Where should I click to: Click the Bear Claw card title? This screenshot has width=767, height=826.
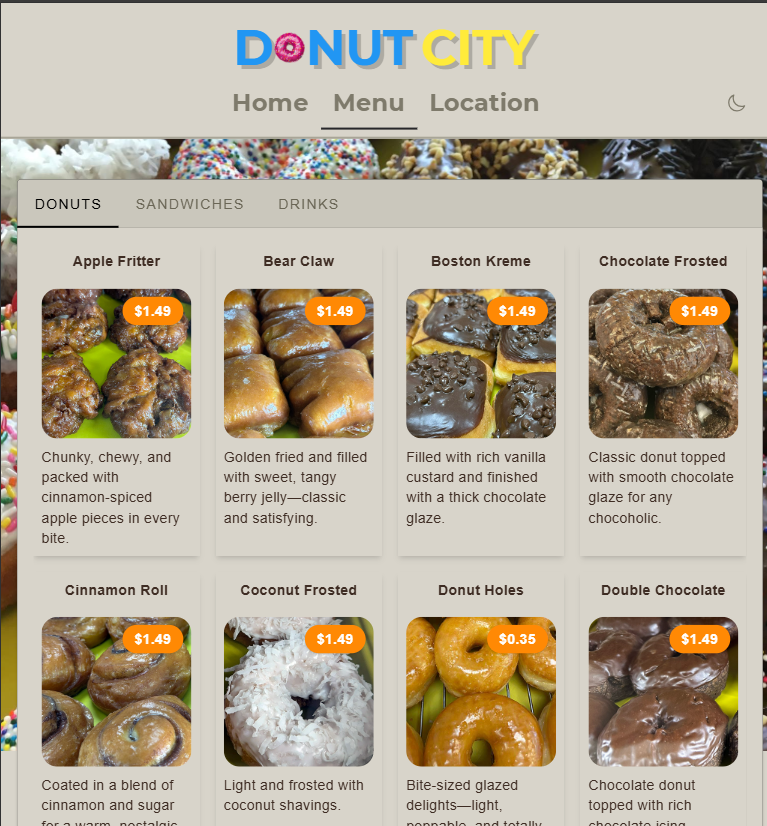click(298, 261)
